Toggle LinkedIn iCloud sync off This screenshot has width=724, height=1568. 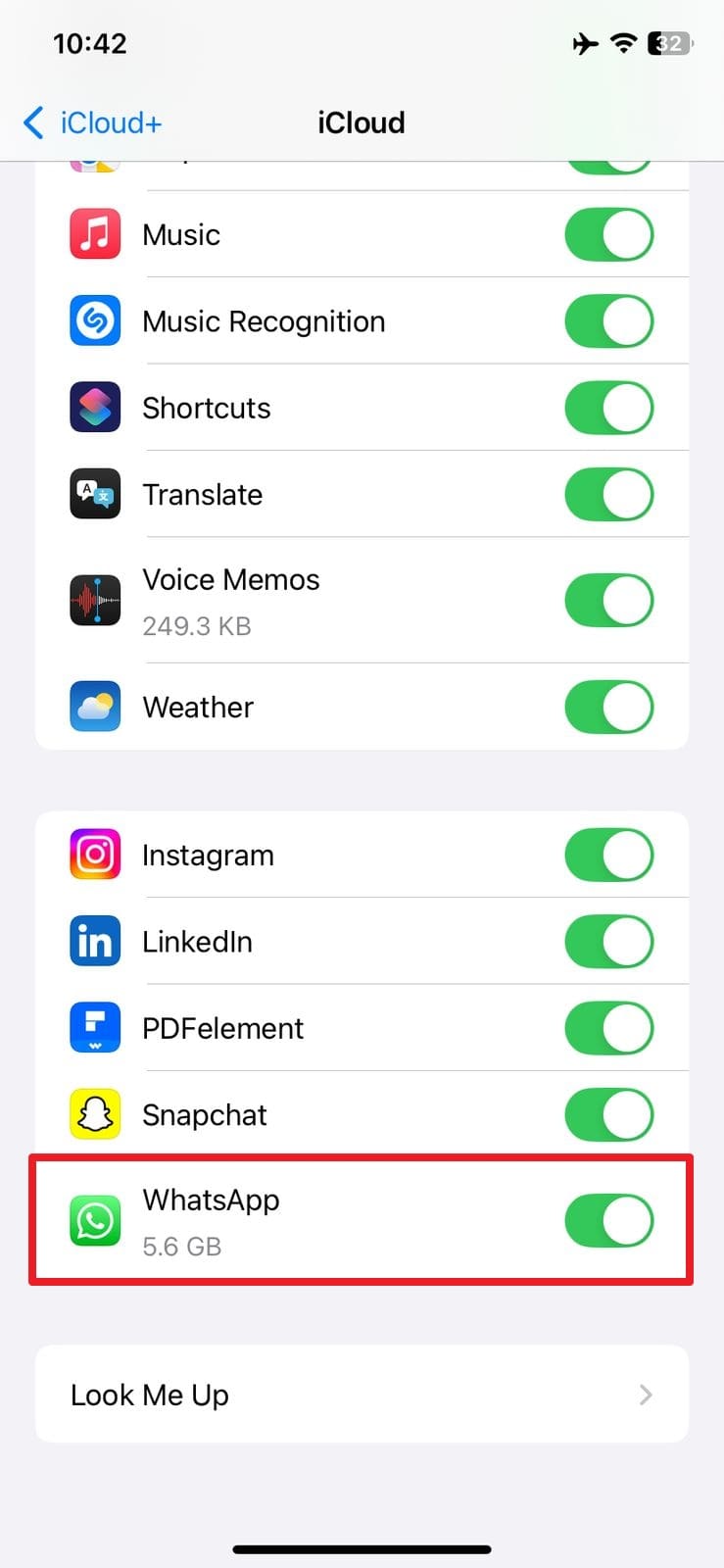click(x=608, y=942)
